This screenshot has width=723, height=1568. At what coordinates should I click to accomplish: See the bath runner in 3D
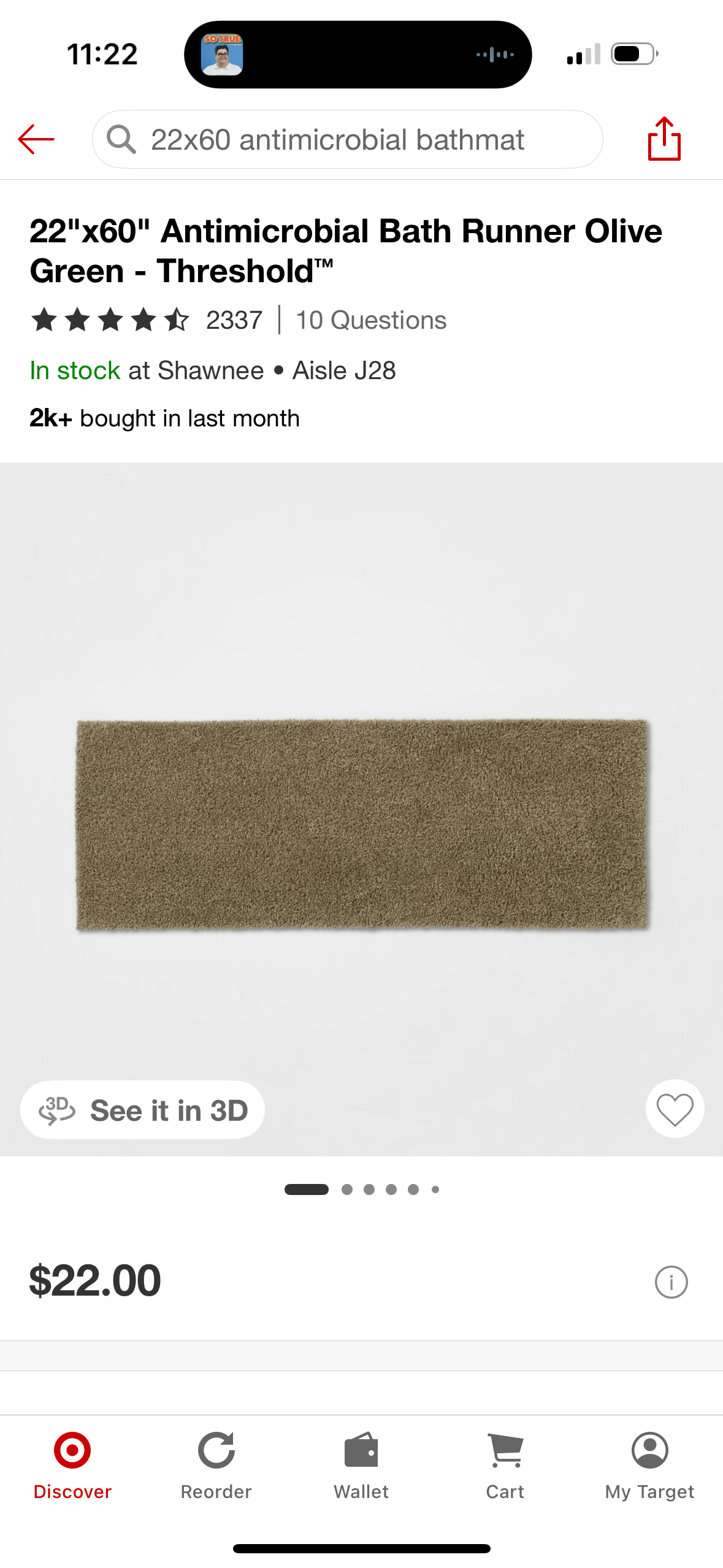(143, 1110)
